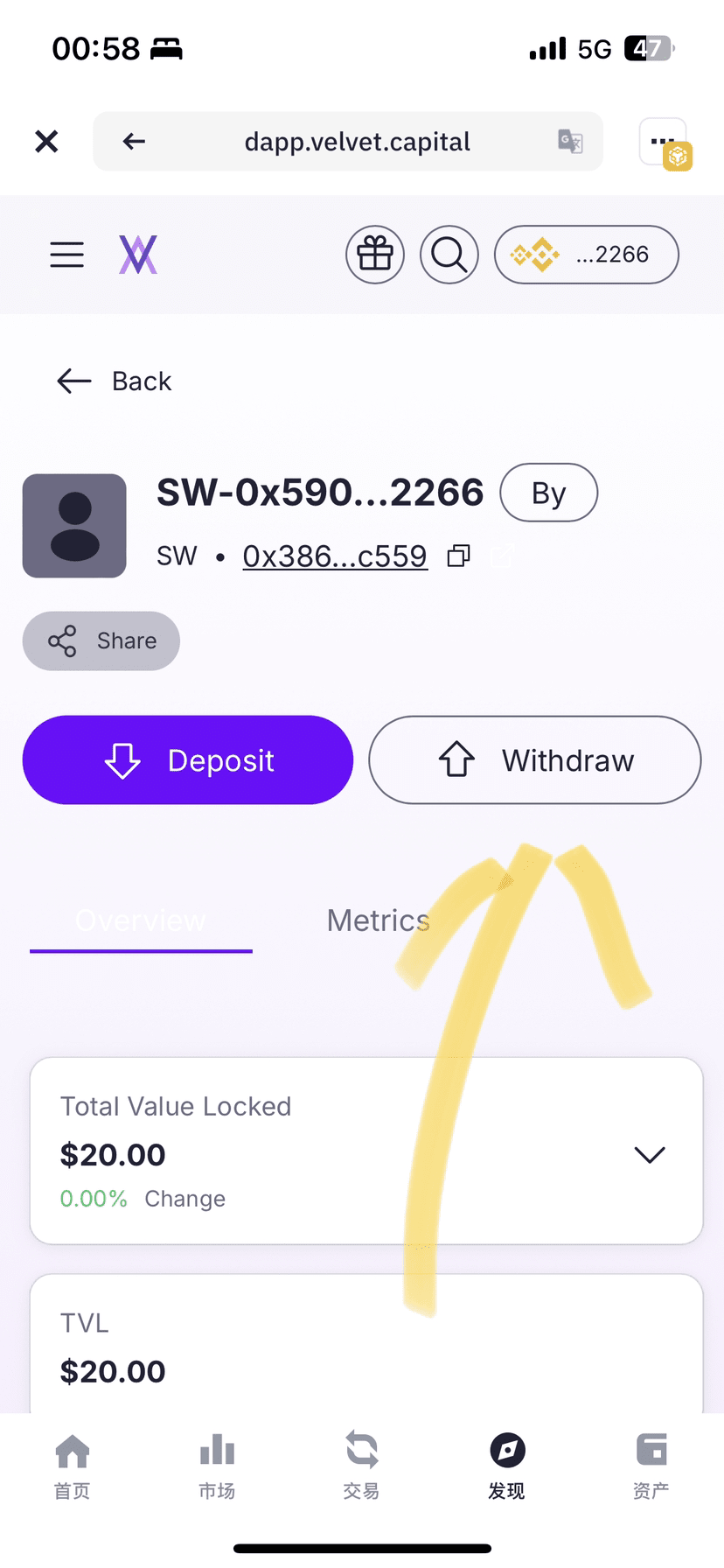Switch to the Metrics tab
Viewport: 724px width, 1568px height.
coord(378,920)
